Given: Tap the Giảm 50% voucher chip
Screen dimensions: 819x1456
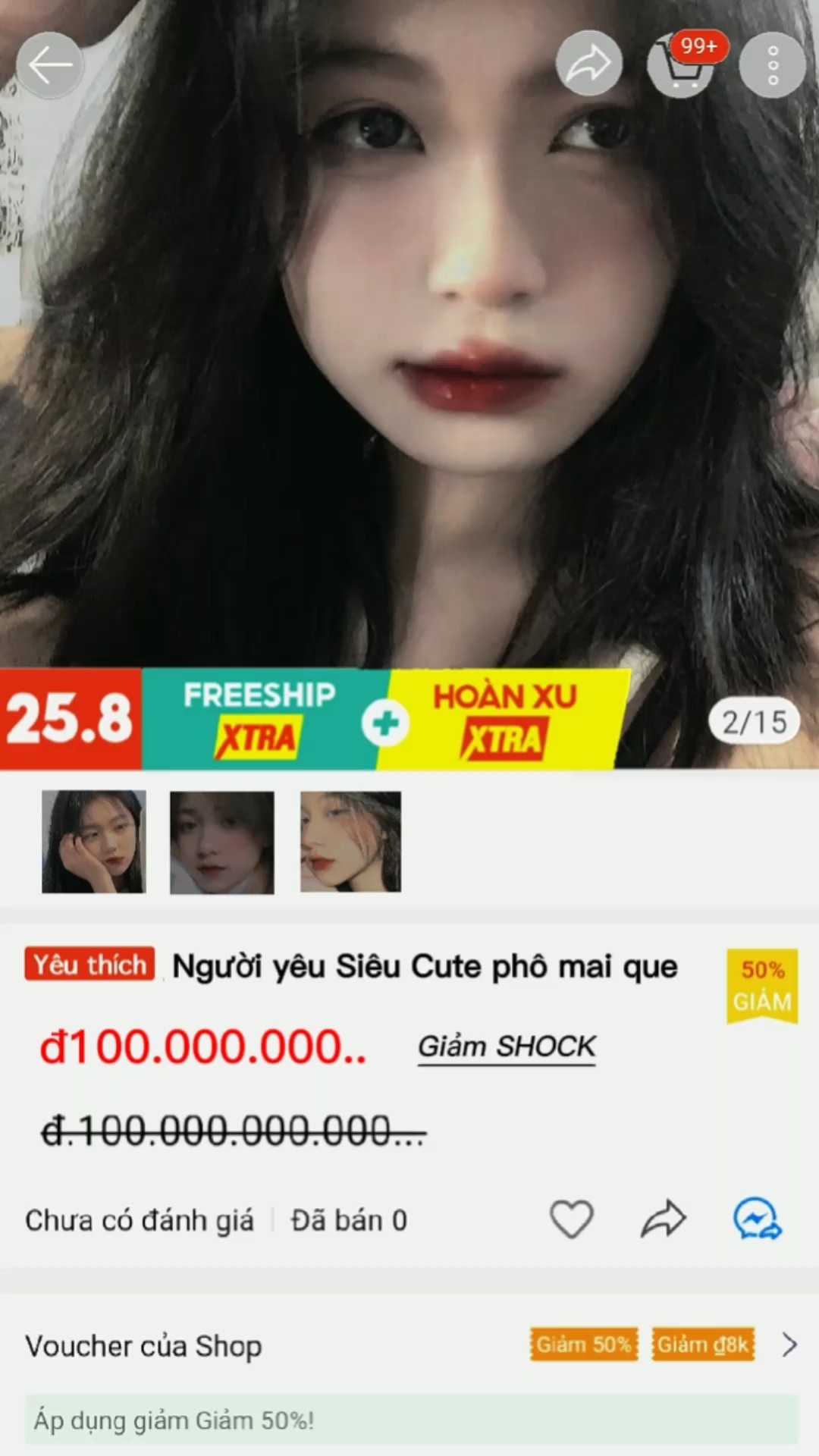Looking at the screenshot, I should coord(584,1345).
